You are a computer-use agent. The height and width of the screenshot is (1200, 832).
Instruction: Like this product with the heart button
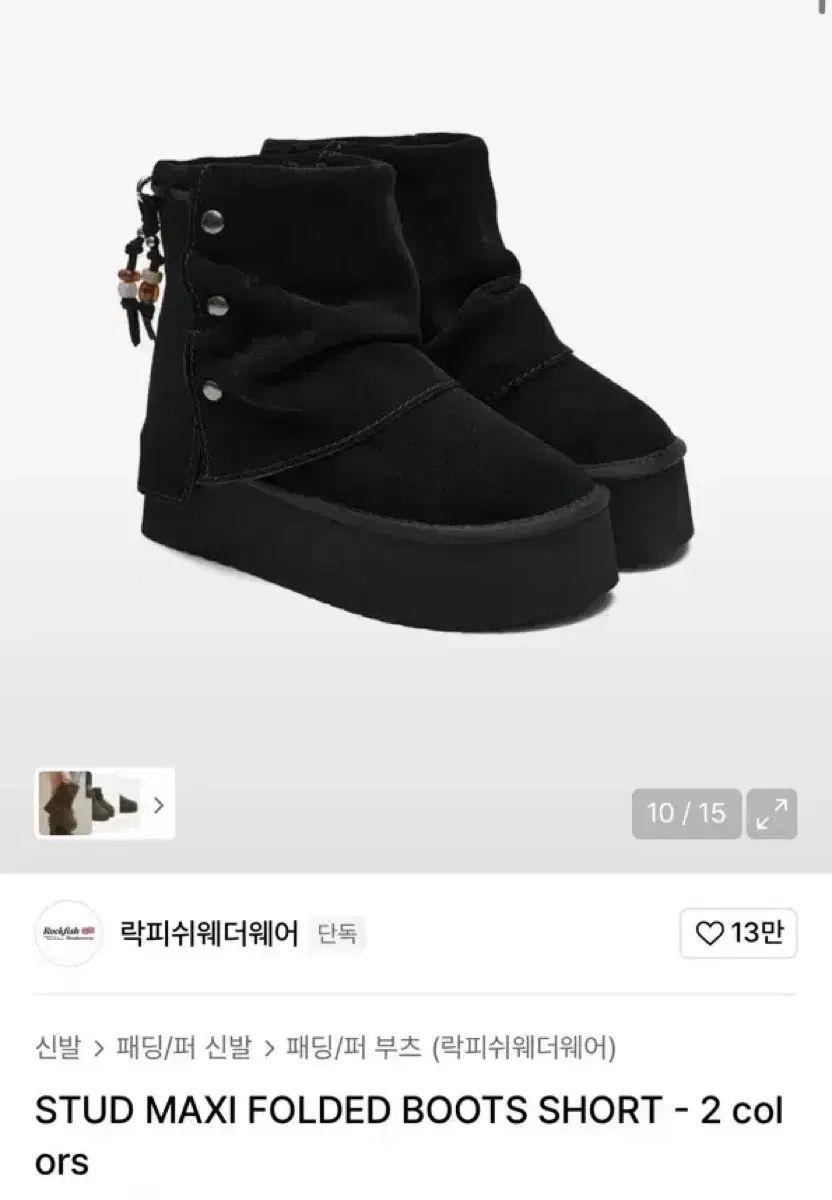tap(739, 934)
